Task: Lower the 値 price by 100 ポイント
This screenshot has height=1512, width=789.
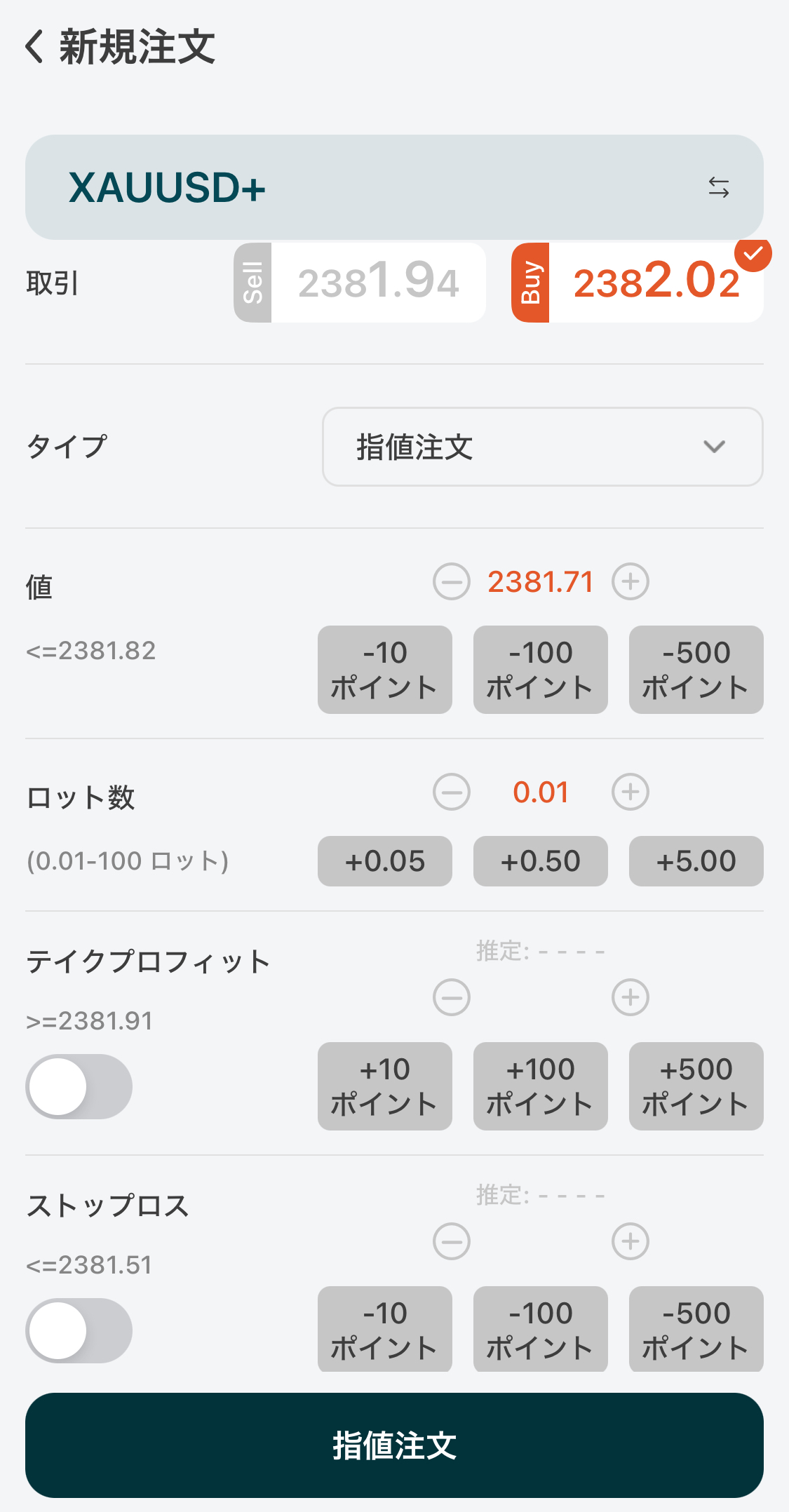Action: coord(540,670)
